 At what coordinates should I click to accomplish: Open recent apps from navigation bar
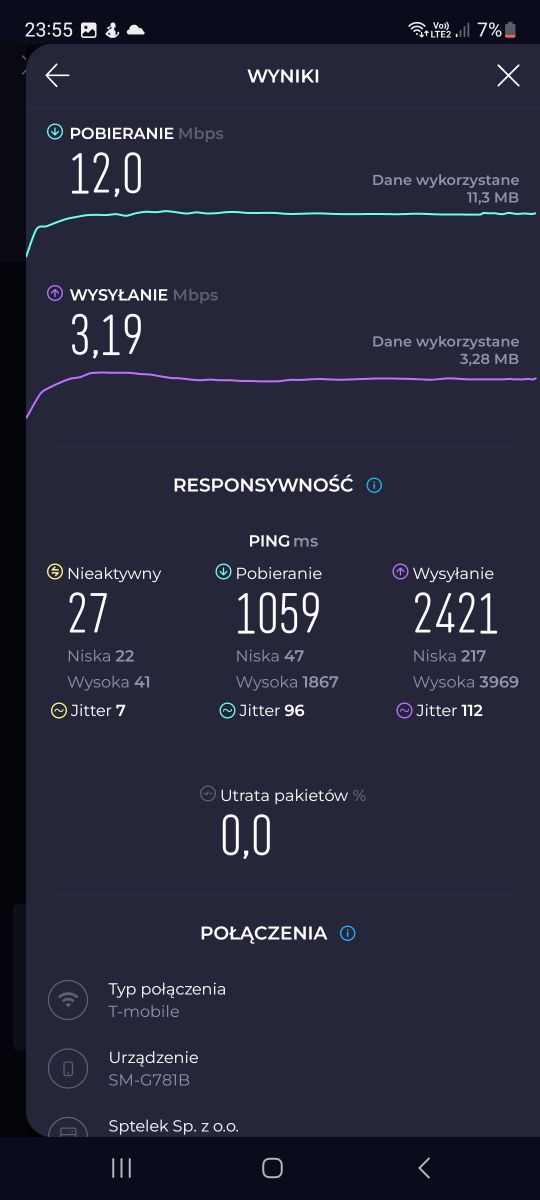pos(122,1168)
